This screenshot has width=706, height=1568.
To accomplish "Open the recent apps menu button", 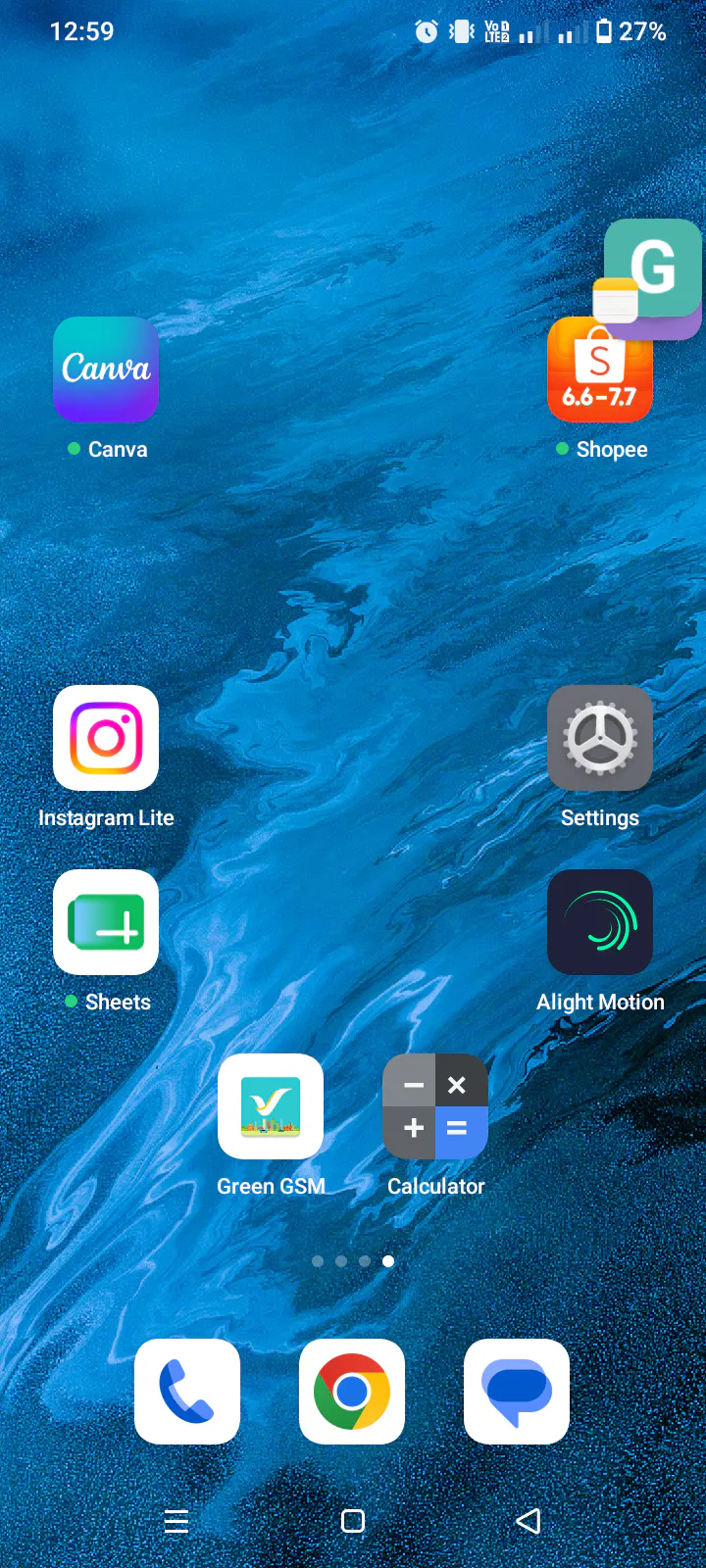I will [x=176, y=1521].
